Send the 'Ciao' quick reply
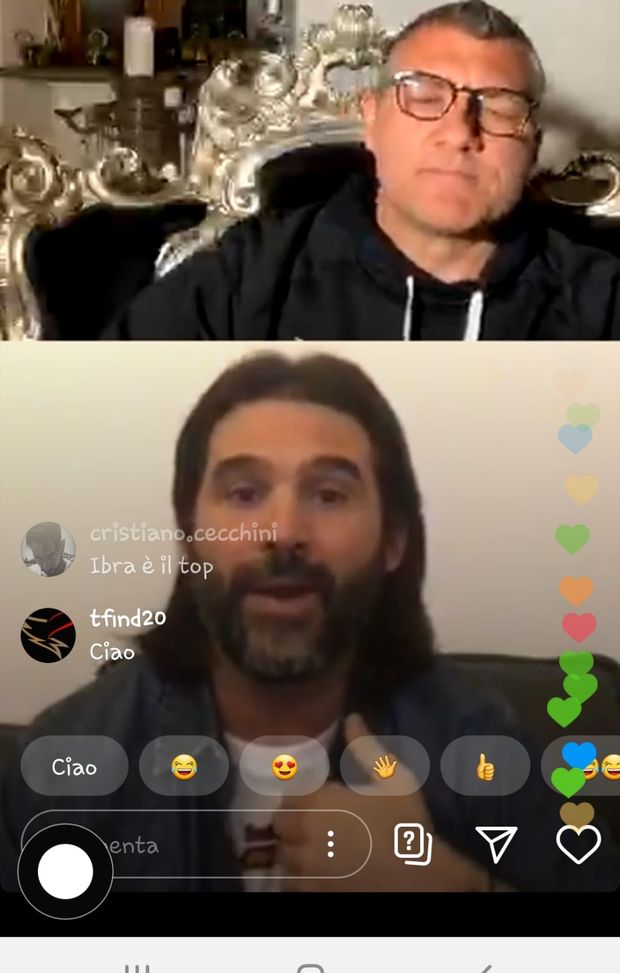The height and width of the screenshot is (973, 620). pyautogui.click(x=74, y=766)
